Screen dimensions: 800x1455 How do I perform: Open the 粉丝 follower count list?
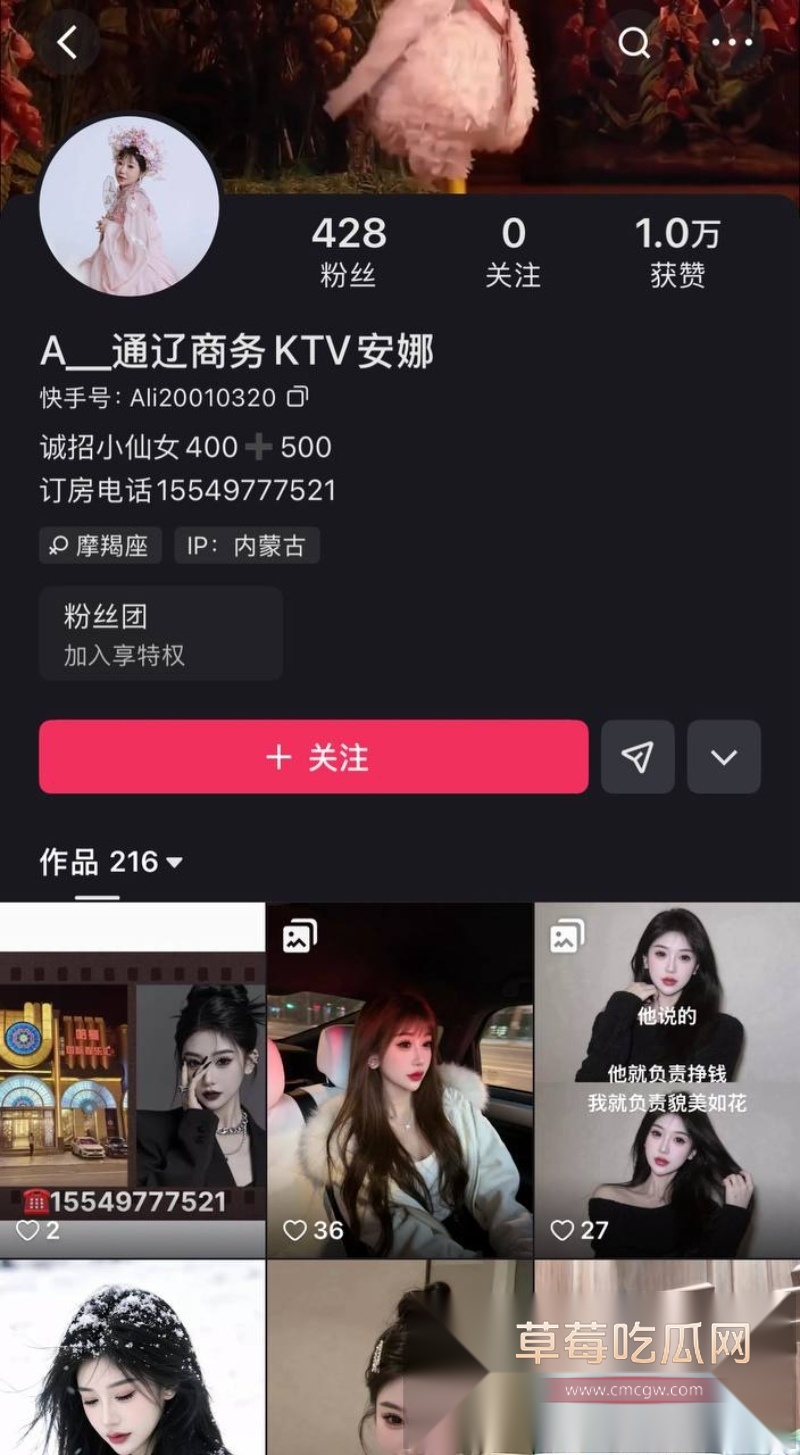pos(347,250)
